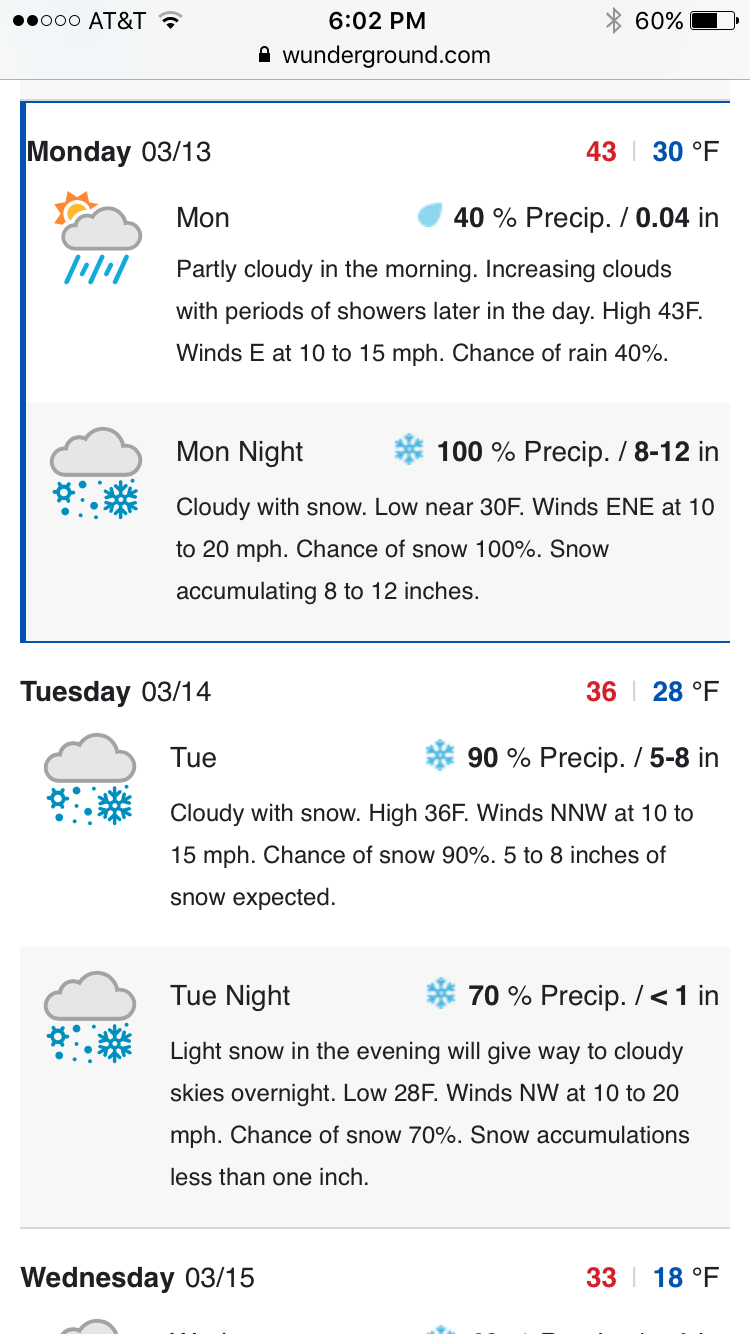The width and height of the screenshot is (750, 1334).
Task: Select the Monday 03/13 forecast card
Action: tap(375, 372)
